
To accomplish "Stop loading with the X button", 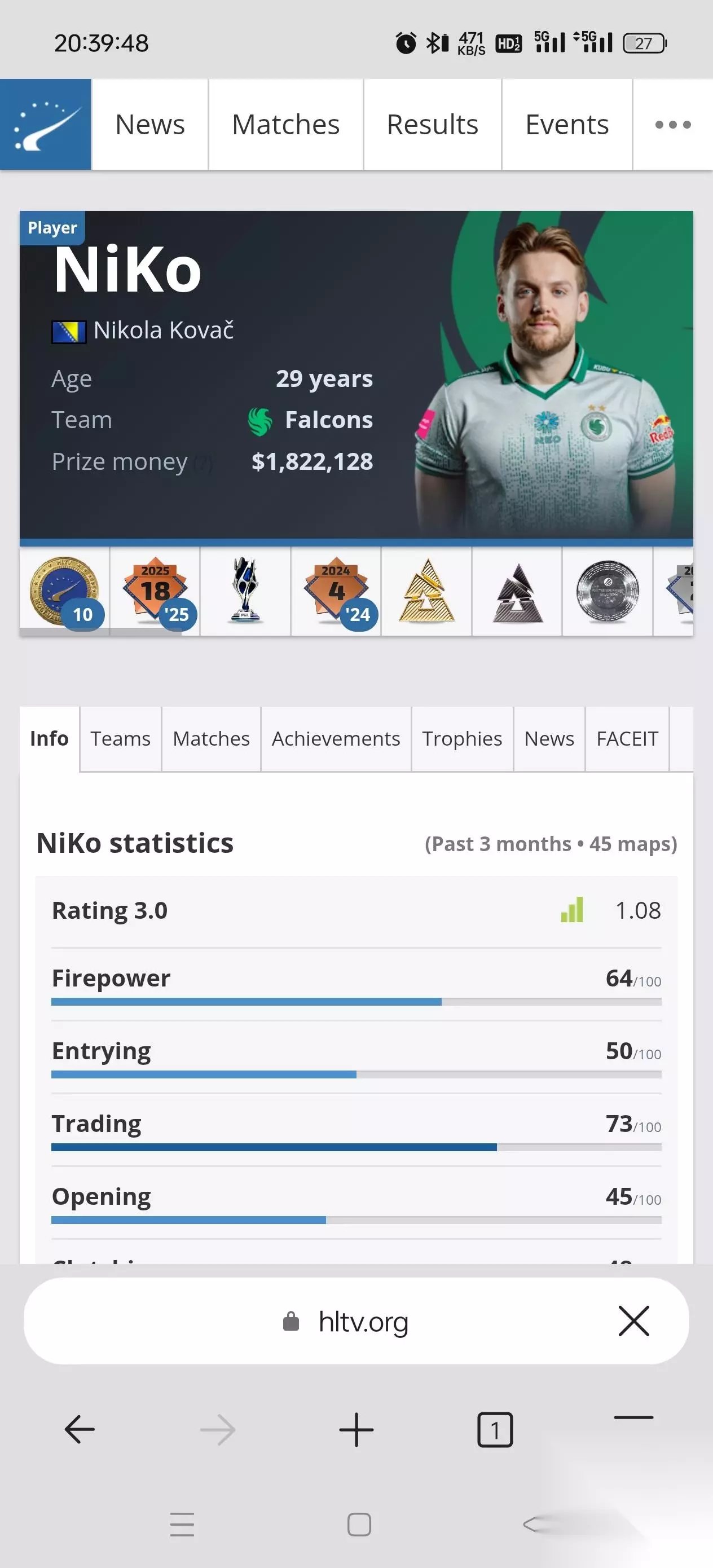I will [634, 1321].
